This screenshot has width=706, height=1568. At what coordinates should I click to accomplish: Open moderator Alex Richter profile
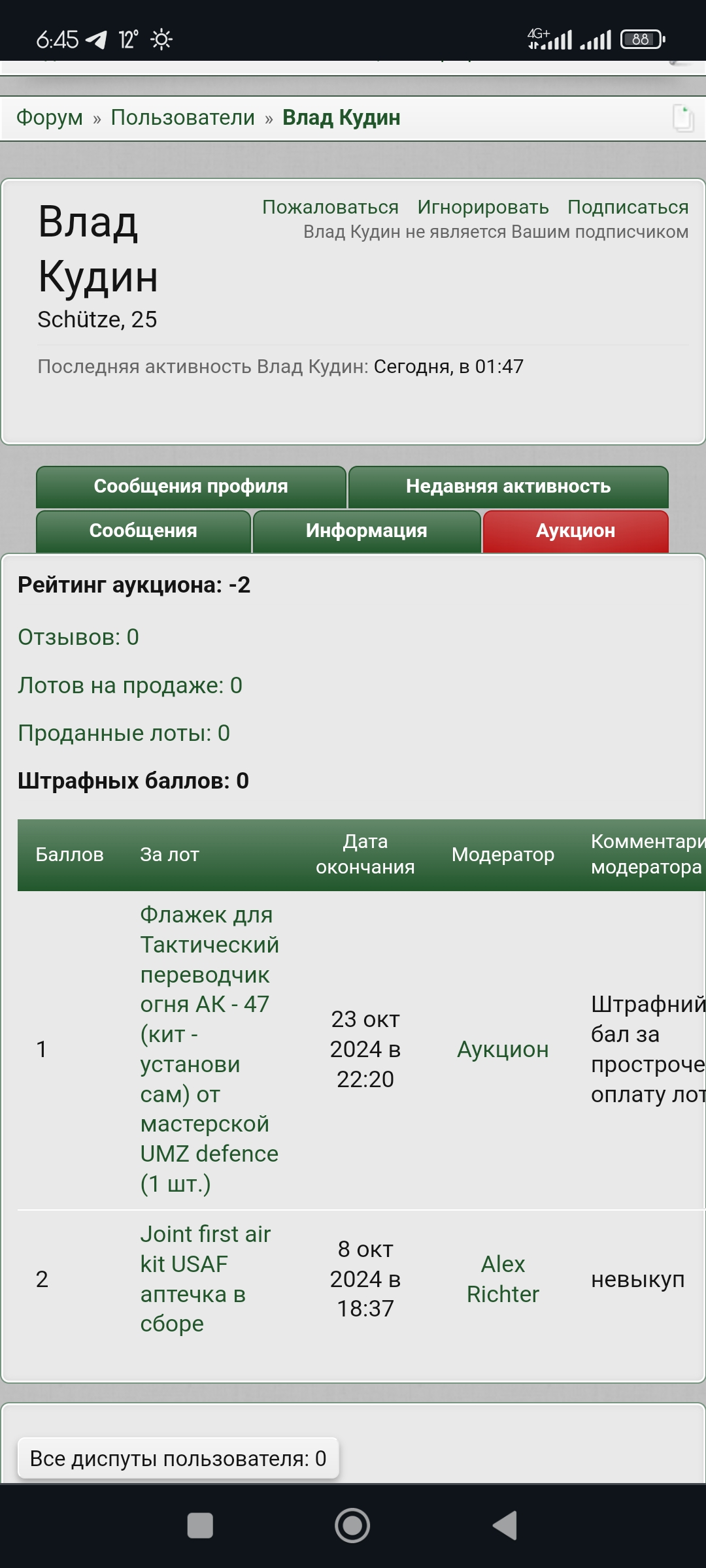(503, 1279)
